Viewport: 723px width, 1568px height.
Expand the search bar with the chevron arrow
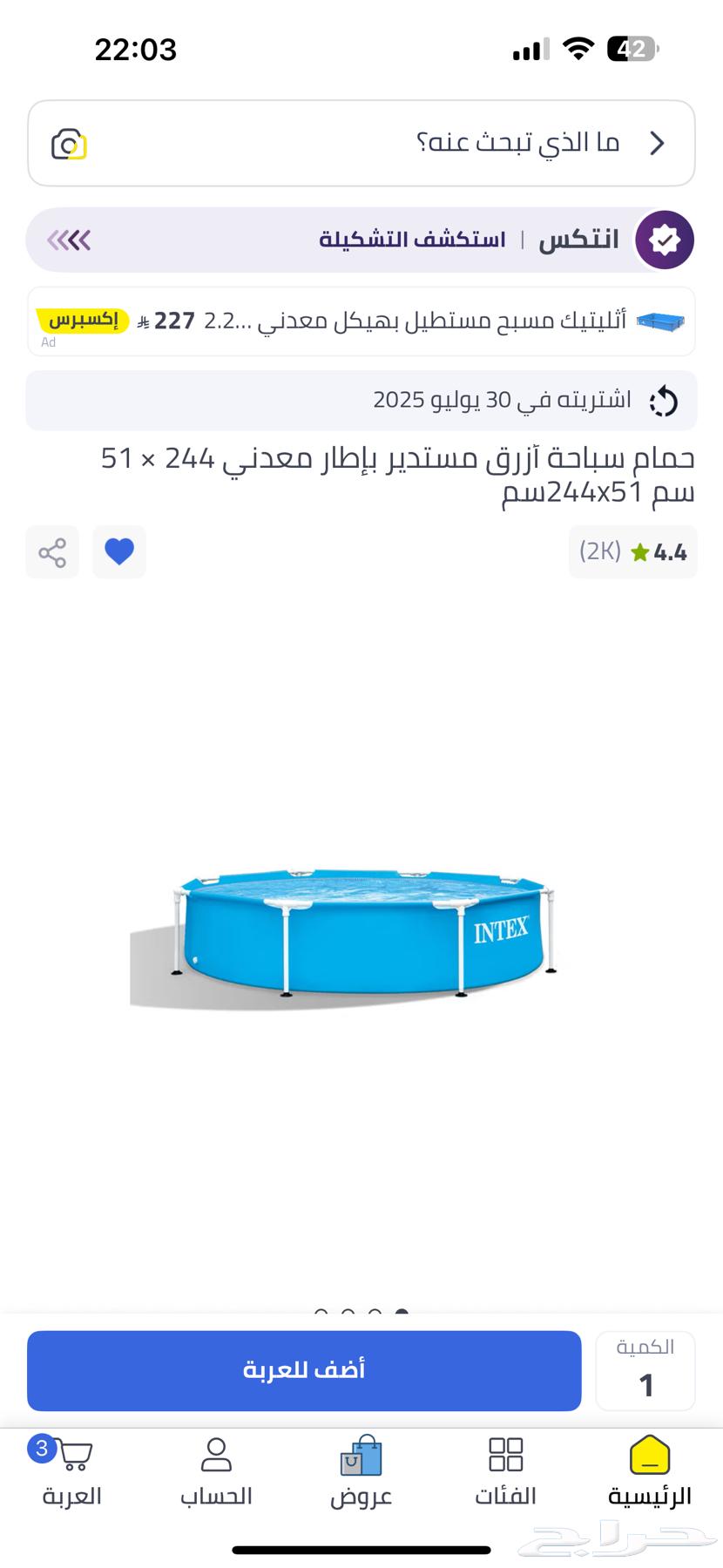click(659, 143)
